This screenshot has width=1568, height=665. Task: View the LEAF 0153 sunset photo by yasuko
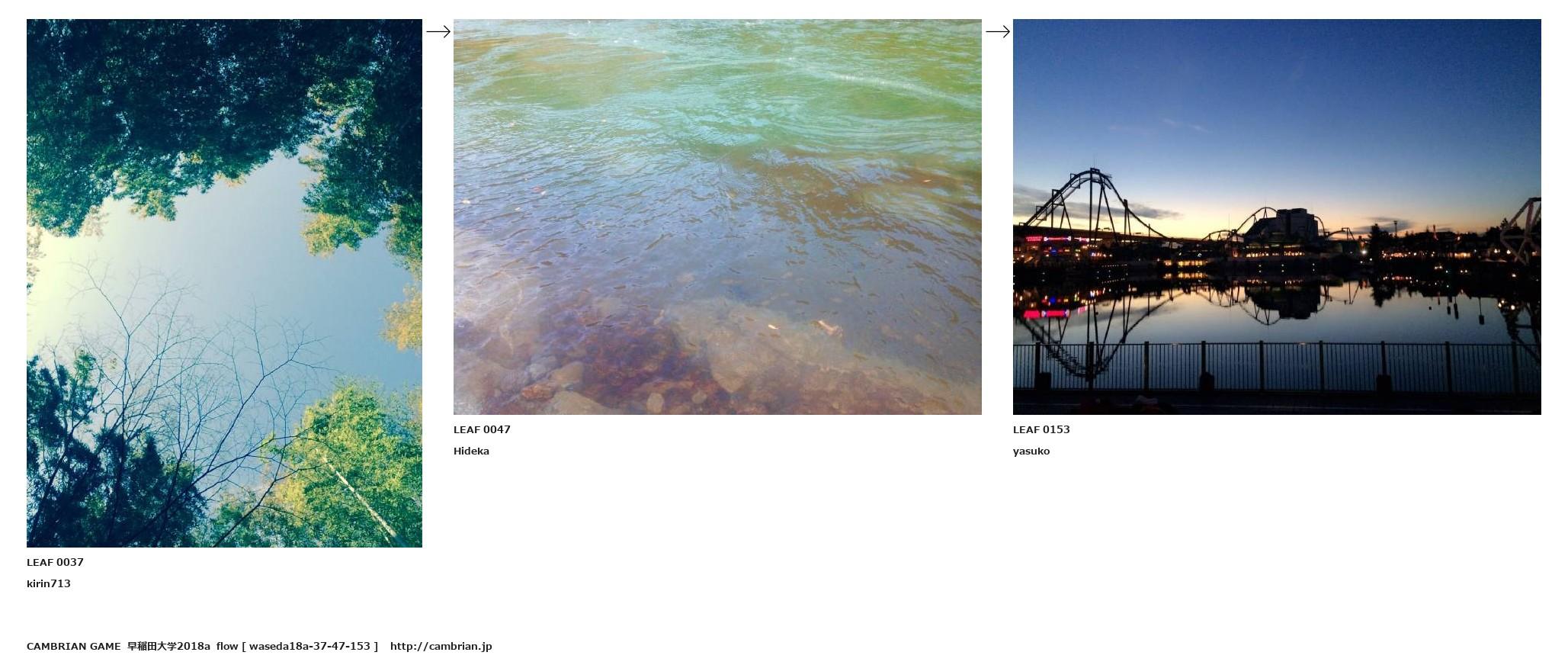coord(1277,217)
